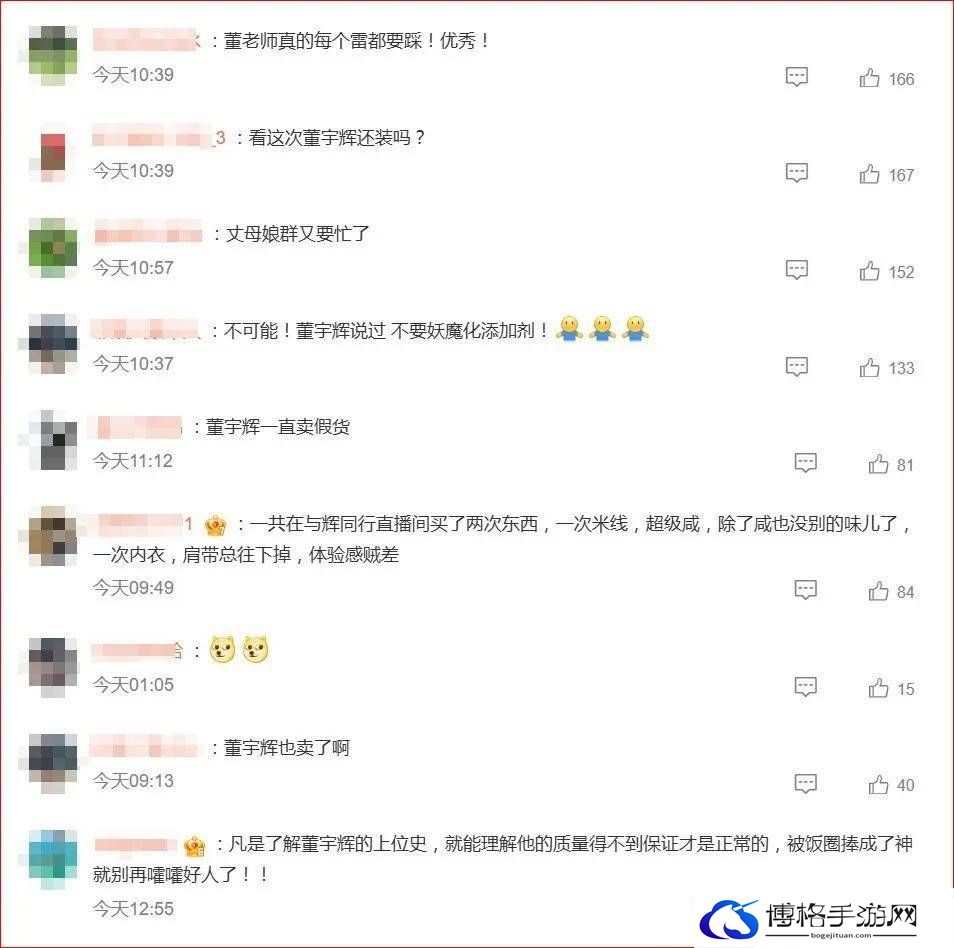Like the comment '董宇辉也卖了啊'
The height and width of the screenshot is (948, 954).
tap(878, 785)
